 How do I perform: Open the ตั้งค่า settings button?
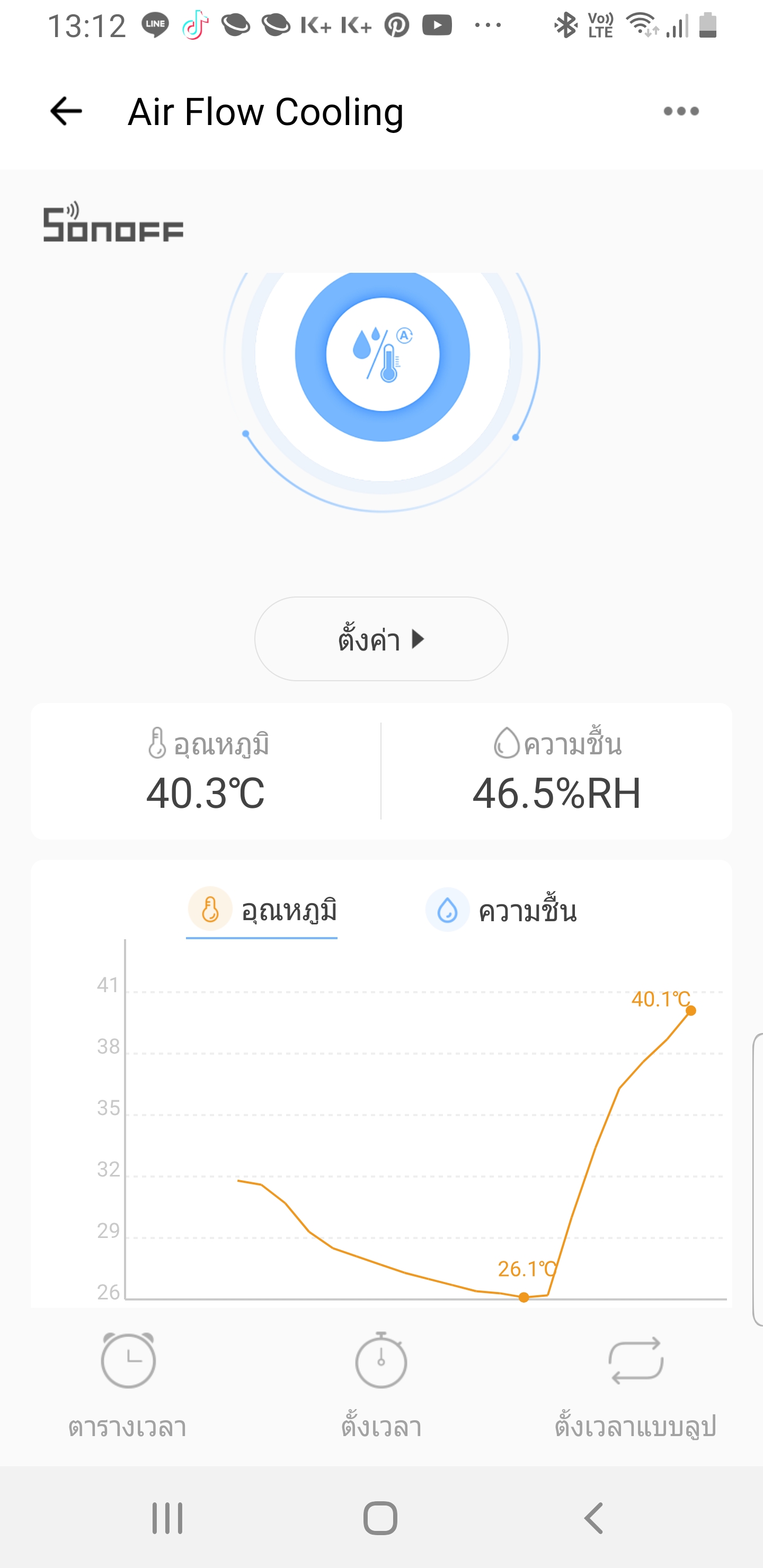pyautogui.click(x=381, y=639)
